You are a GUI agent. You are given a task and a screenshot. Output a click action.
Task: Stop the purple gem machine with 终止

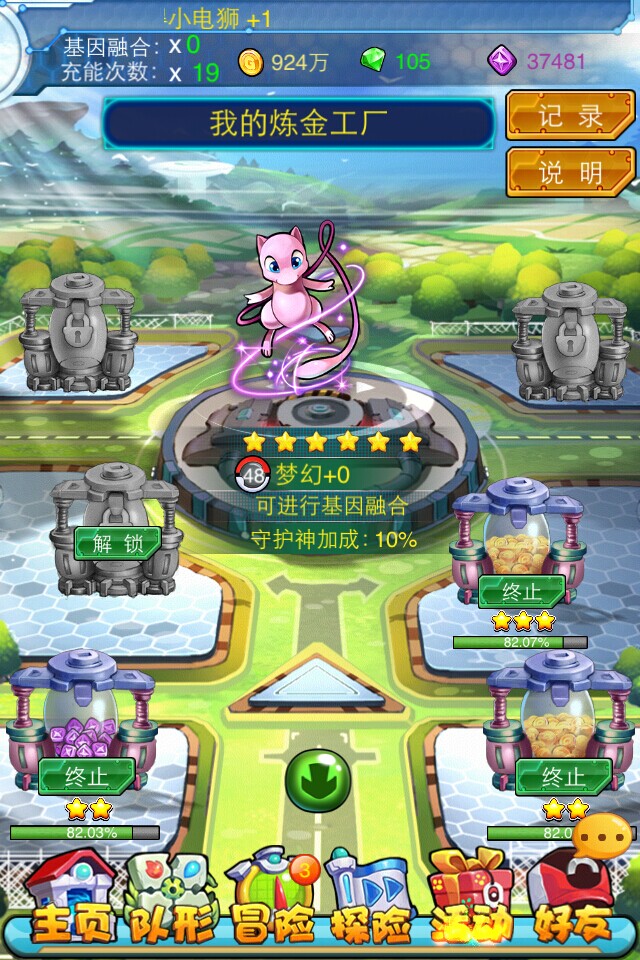[86, 775]
